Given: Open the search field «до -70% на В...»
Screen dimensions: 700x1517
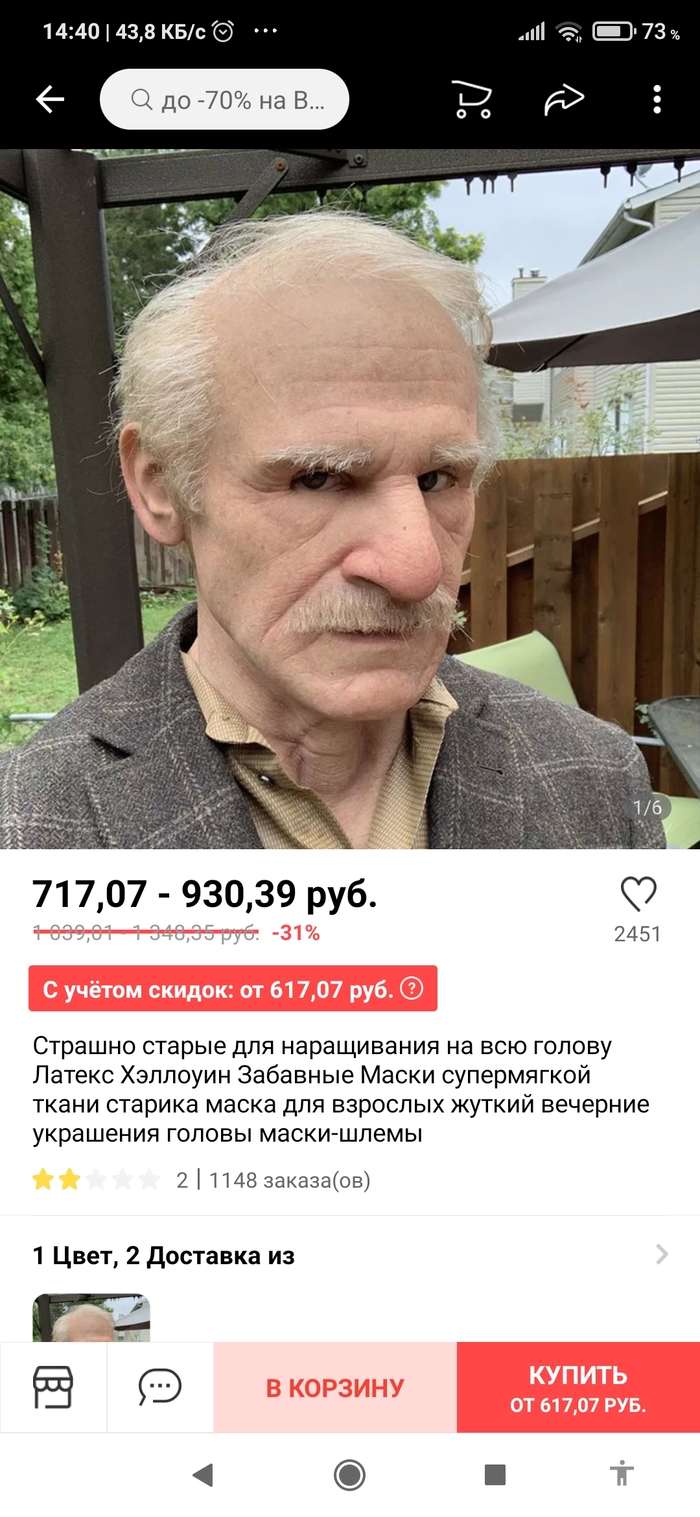Looking at the screenshot, I should tap(224, 100).
